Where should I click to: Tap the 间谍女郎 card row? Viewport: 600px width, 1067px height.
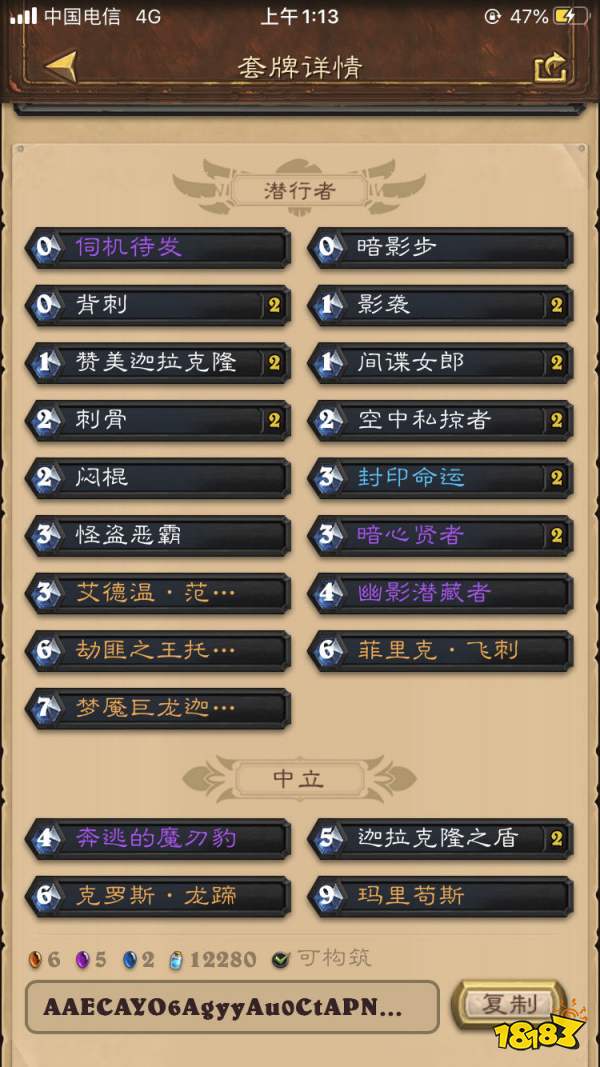[x=440, y=362]
